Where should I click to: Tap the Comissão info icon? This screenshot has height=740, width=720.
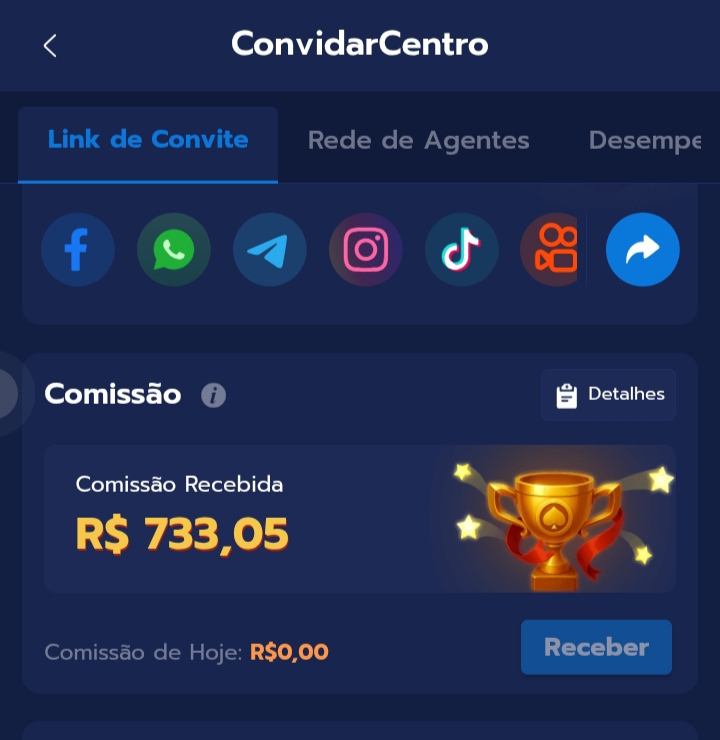pyautogui.click(x=213, y=395)
